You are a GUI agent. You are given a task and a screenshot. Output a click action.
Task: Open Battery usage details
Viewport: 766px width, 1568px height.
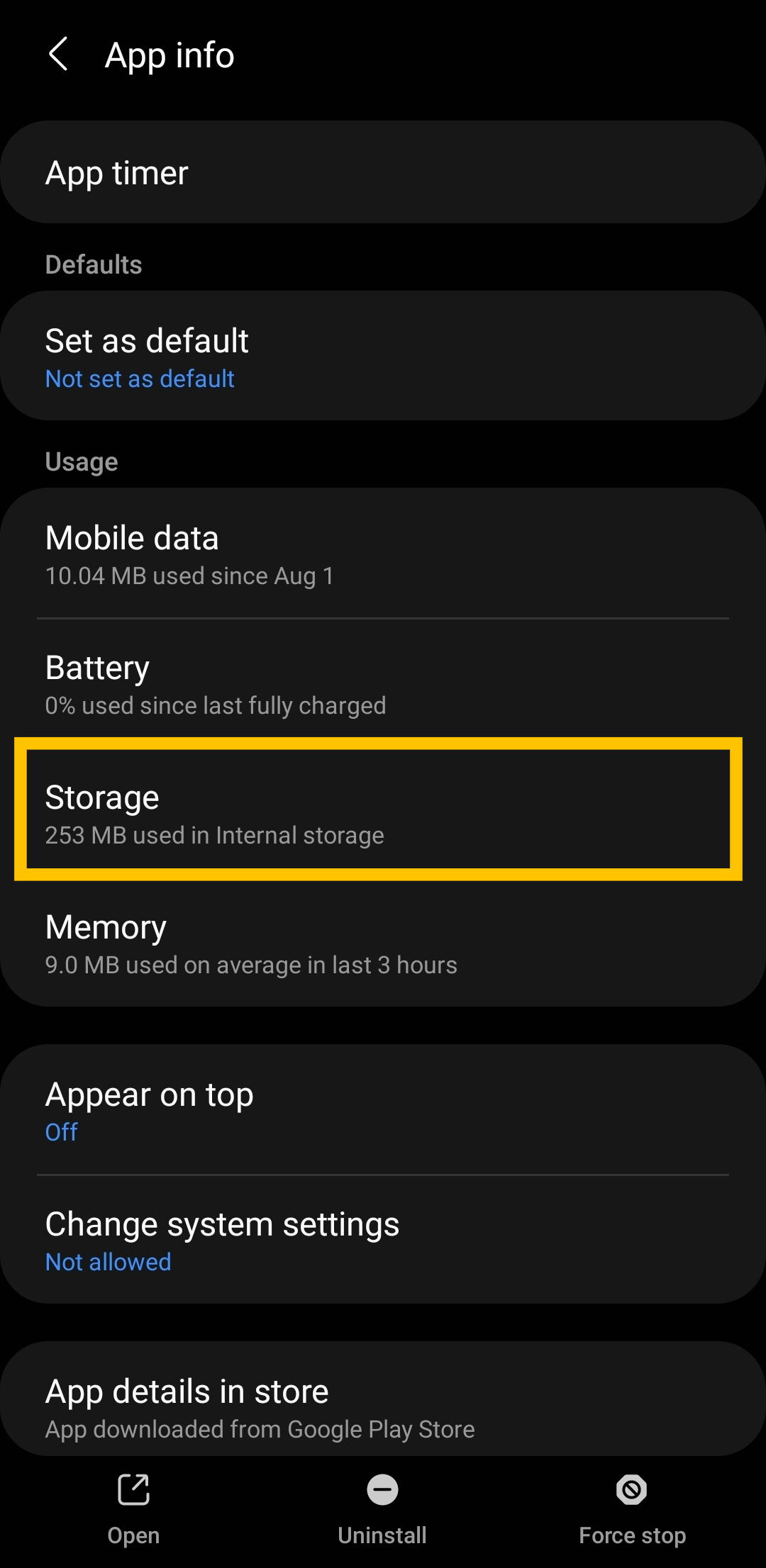tap(383, 684)
